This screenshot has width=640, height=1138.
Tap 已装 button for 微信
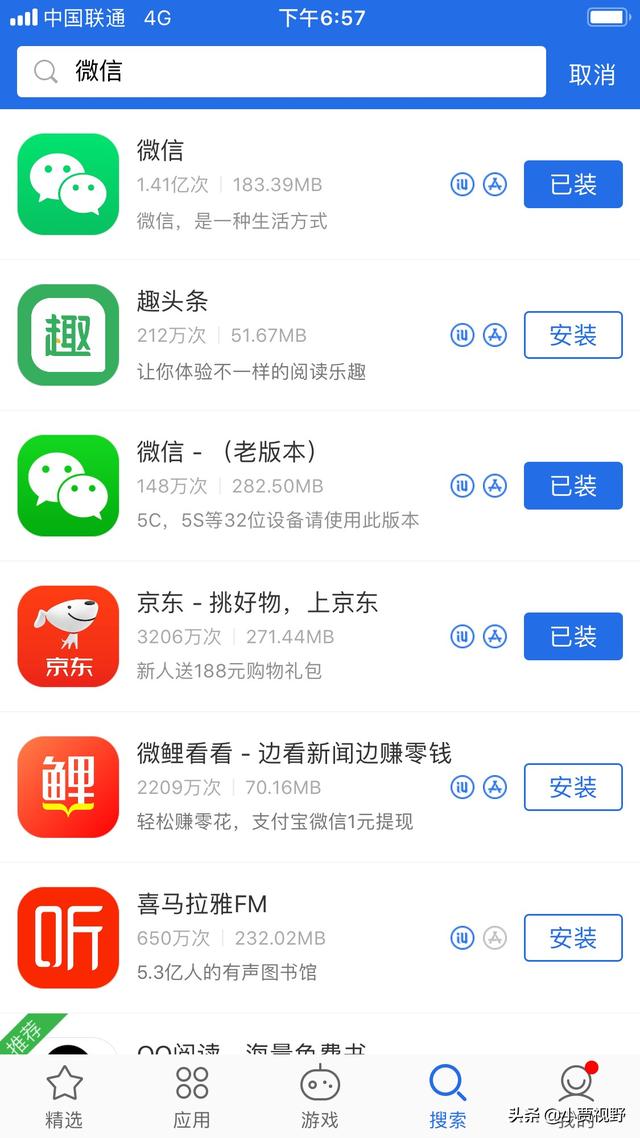[x=573, y=184]
